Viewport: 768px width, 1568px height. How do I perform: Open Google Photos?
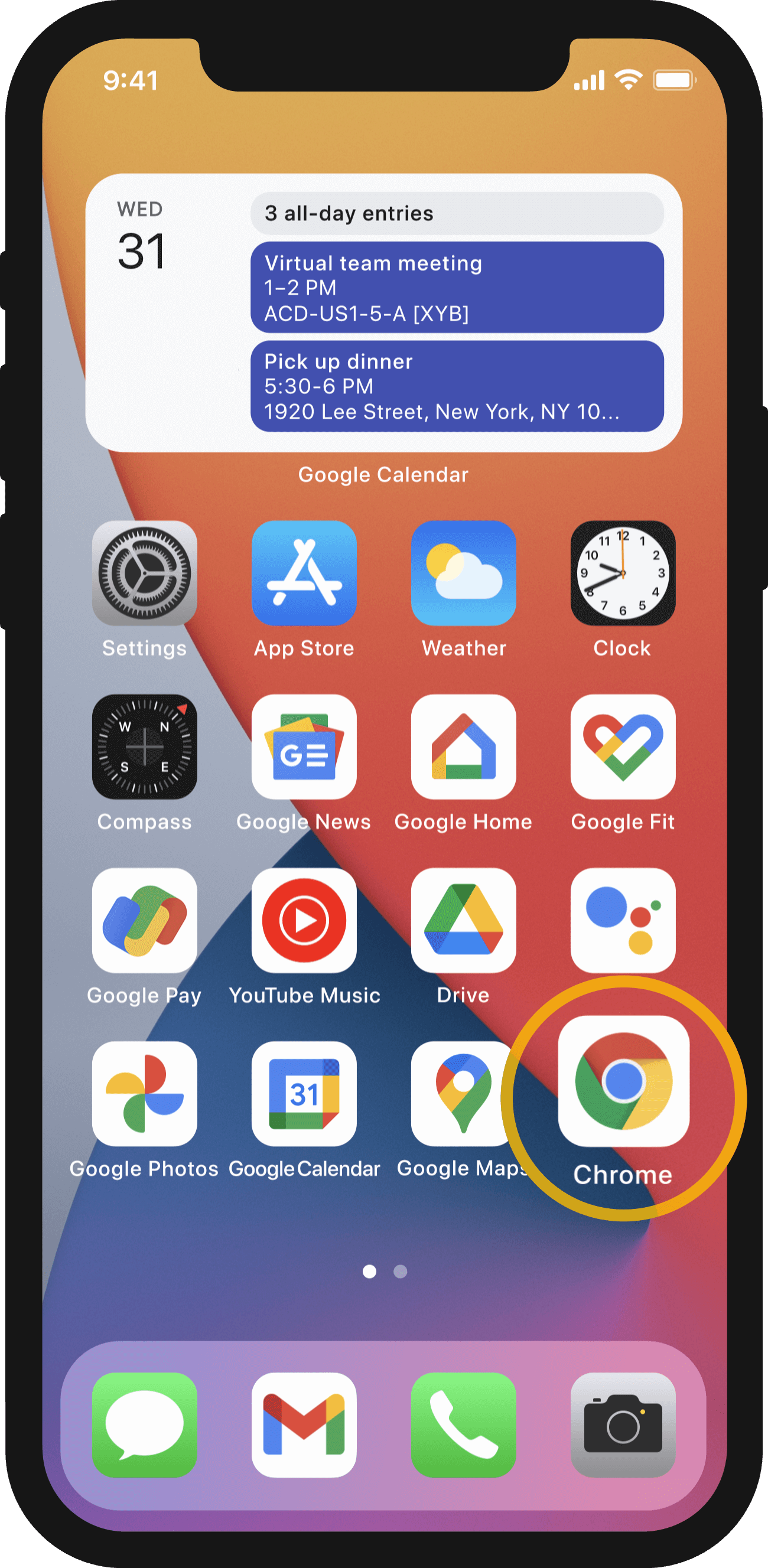[x=144, y=1093]
